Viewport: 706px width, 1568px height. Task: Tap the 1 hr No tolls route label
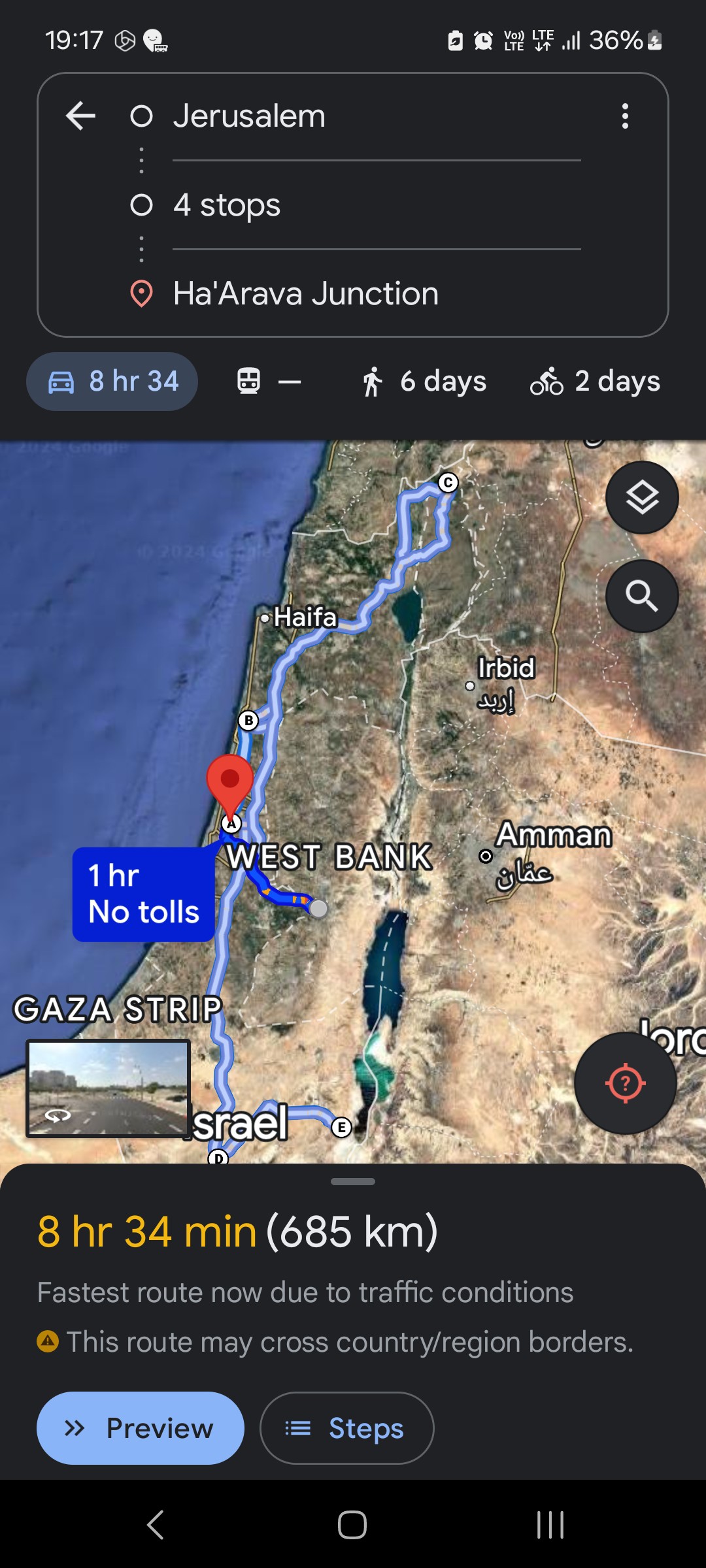144,894
